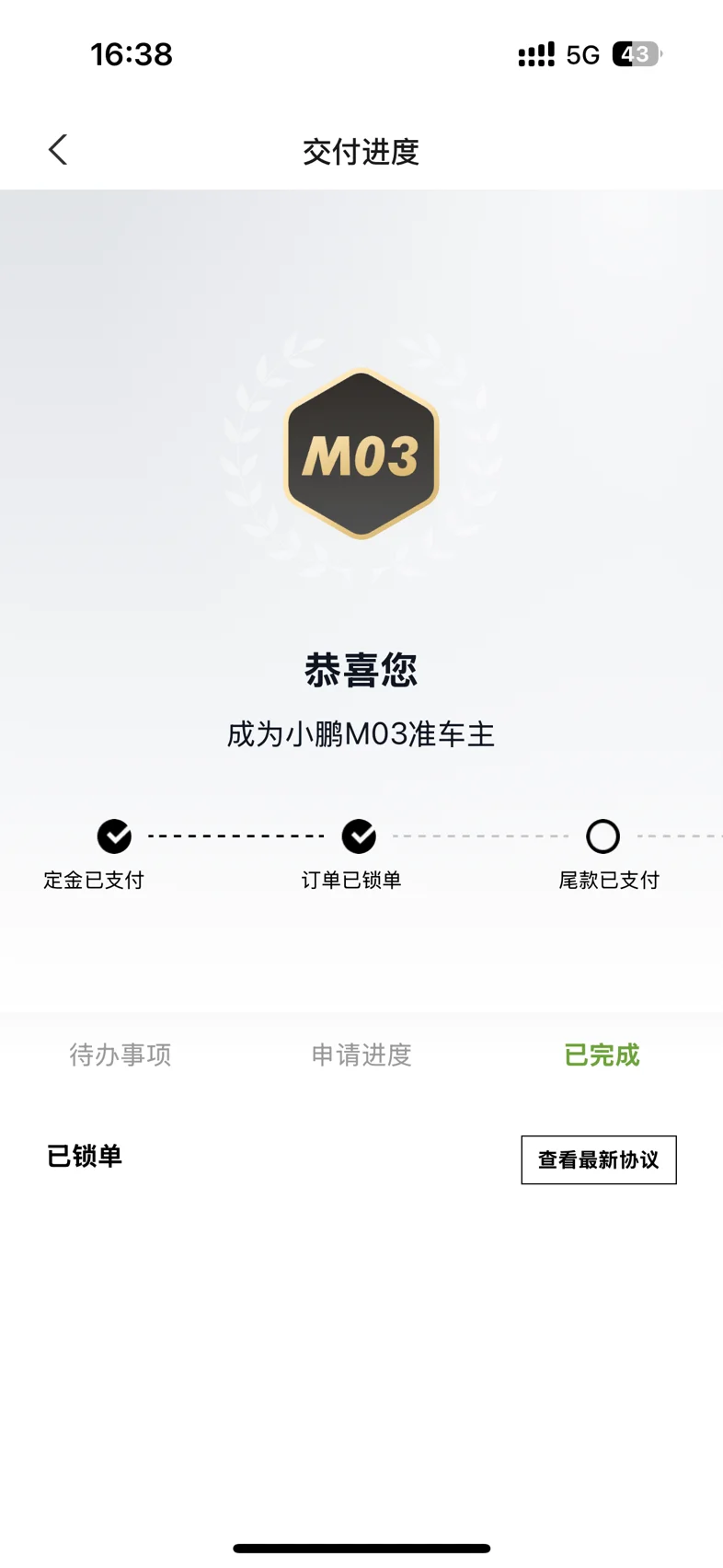Switch to the 待办事项 tab
The height and width of the screenshot is (1568, 723).
pyautogui.click(x=120, y=1055)
